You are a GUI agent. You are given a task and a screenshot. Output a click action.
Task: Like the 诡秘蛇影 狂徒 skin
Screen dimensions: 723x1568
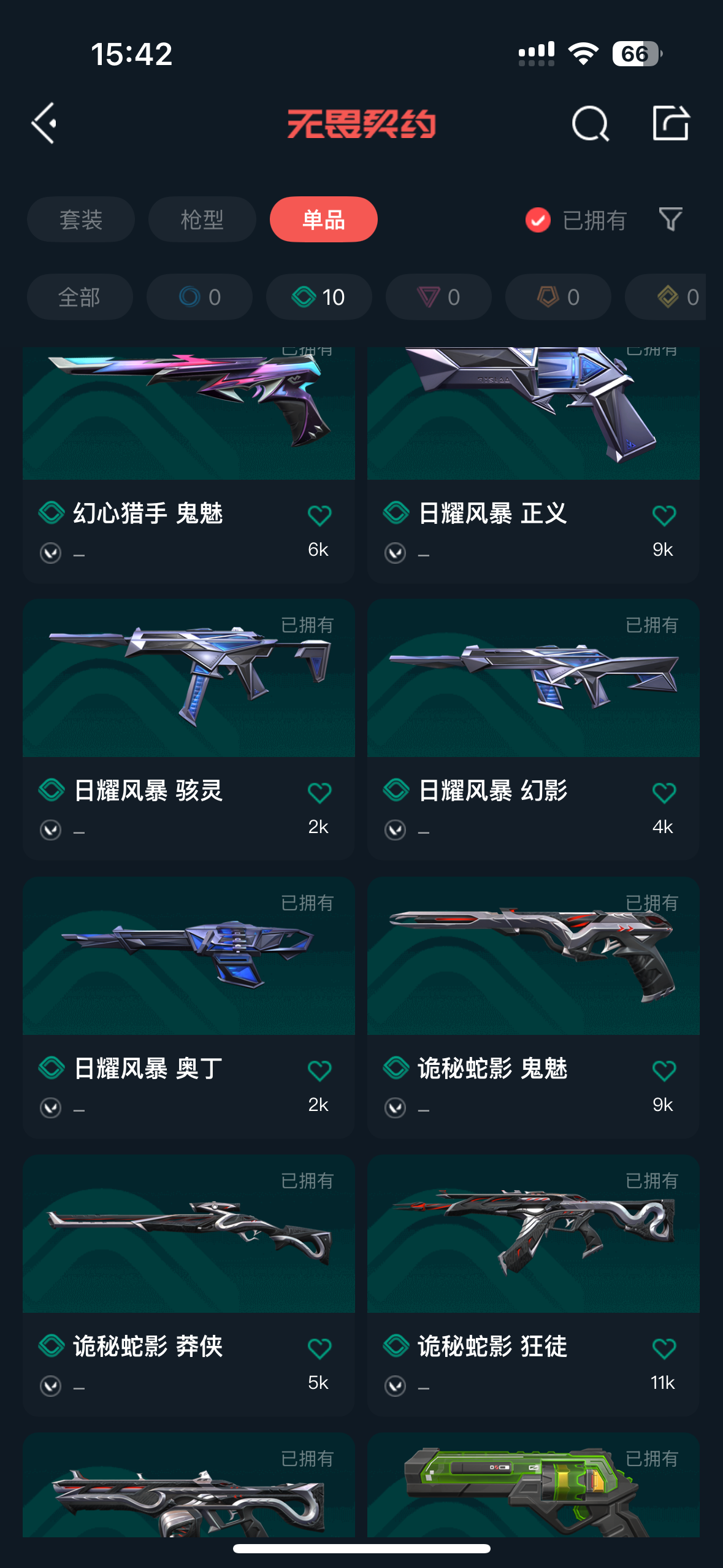[x=664, y=1348]
